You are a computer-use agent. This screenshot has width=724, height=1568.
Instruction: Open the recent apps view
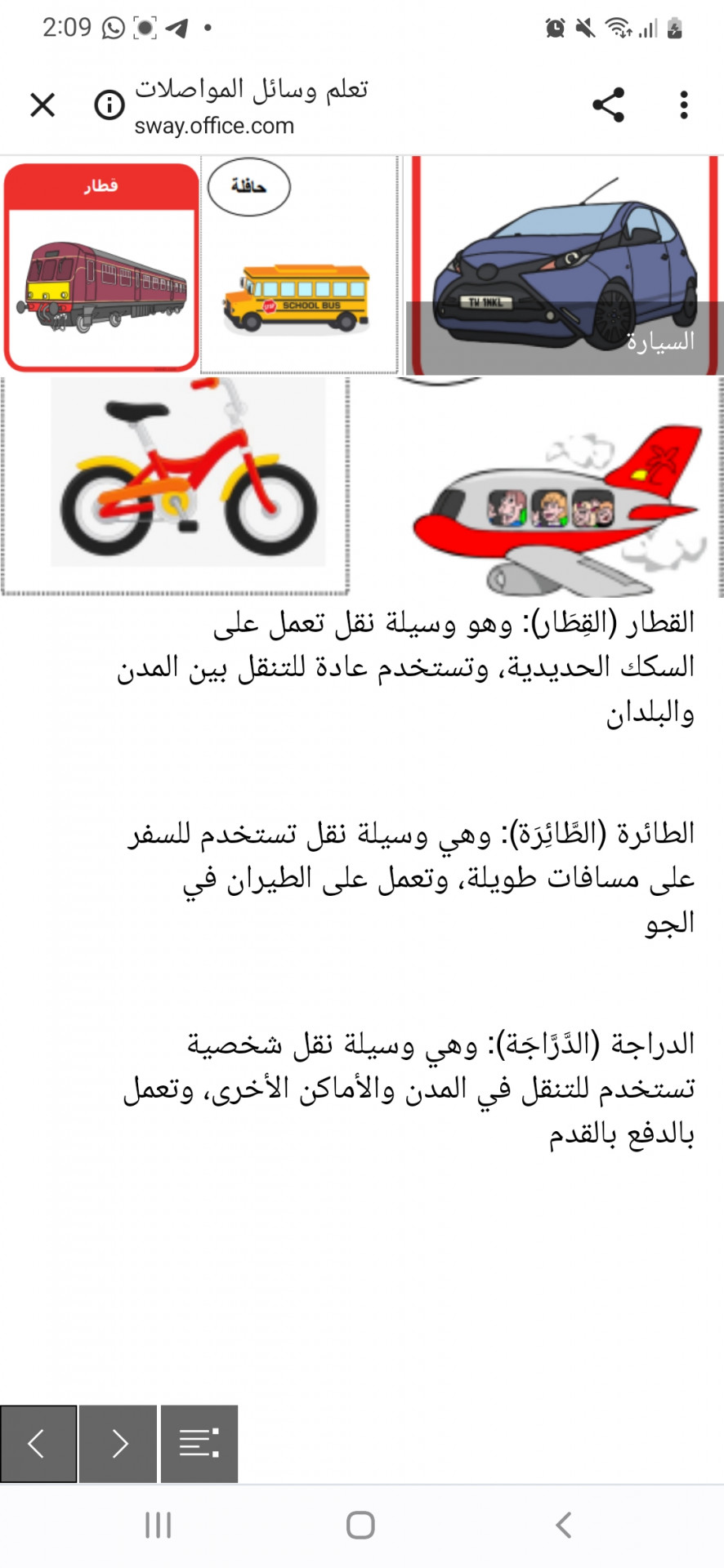coord(159,1524)
